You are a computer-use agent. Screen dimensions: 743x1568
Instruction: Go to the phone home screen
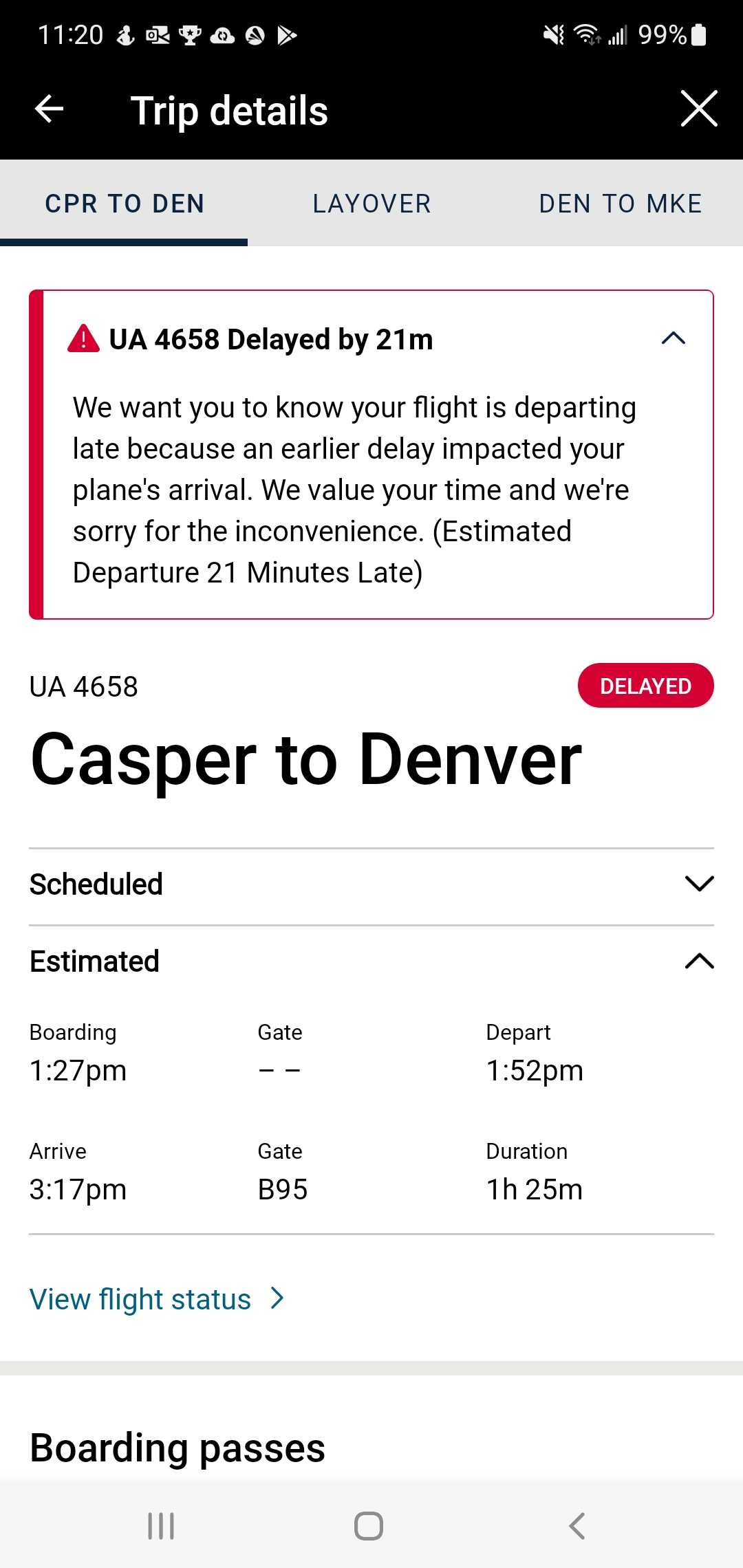point(369,1526)
